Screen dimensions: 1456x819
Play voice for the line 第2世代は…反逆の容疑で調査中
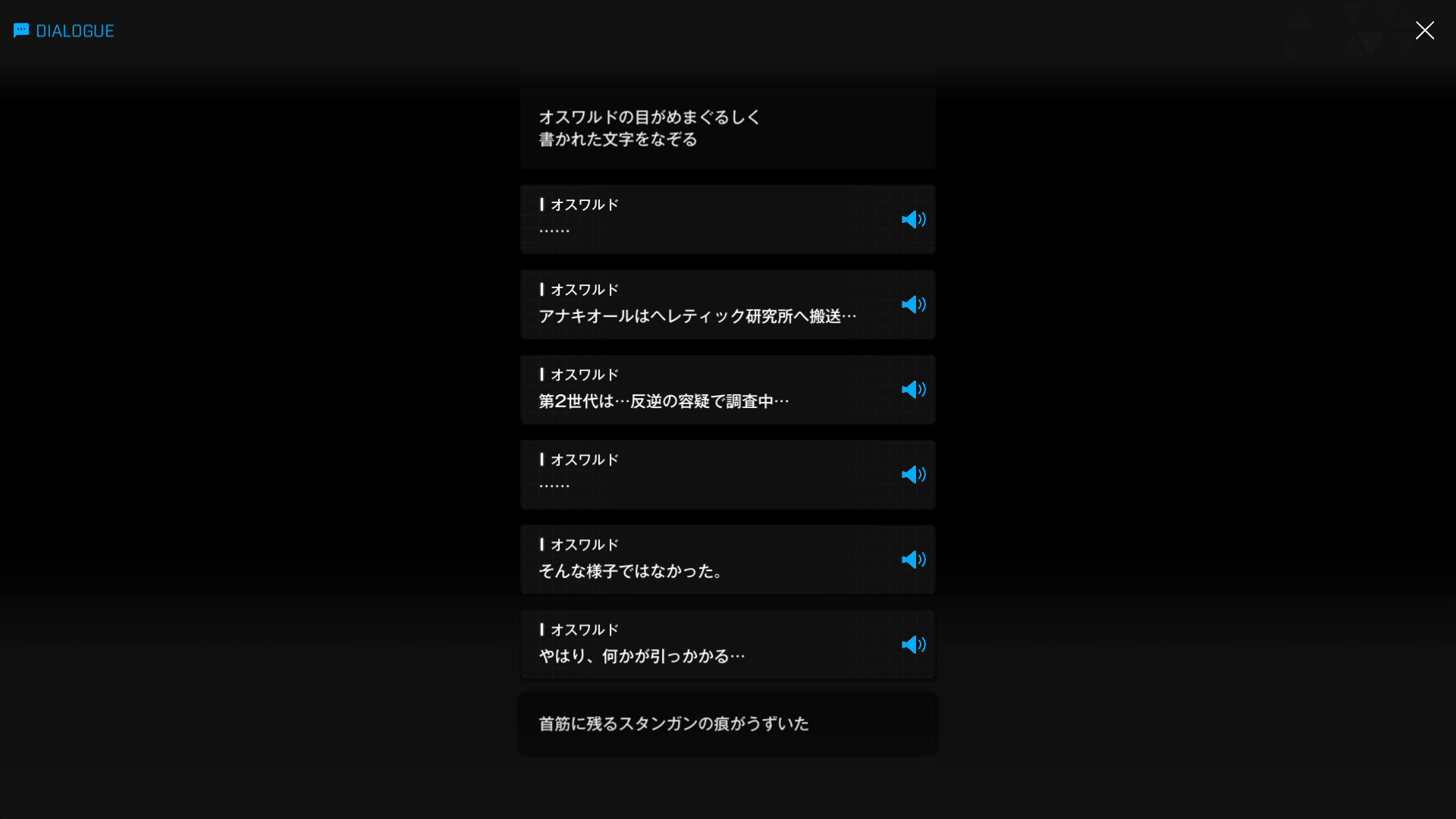[x=913, y=389]
